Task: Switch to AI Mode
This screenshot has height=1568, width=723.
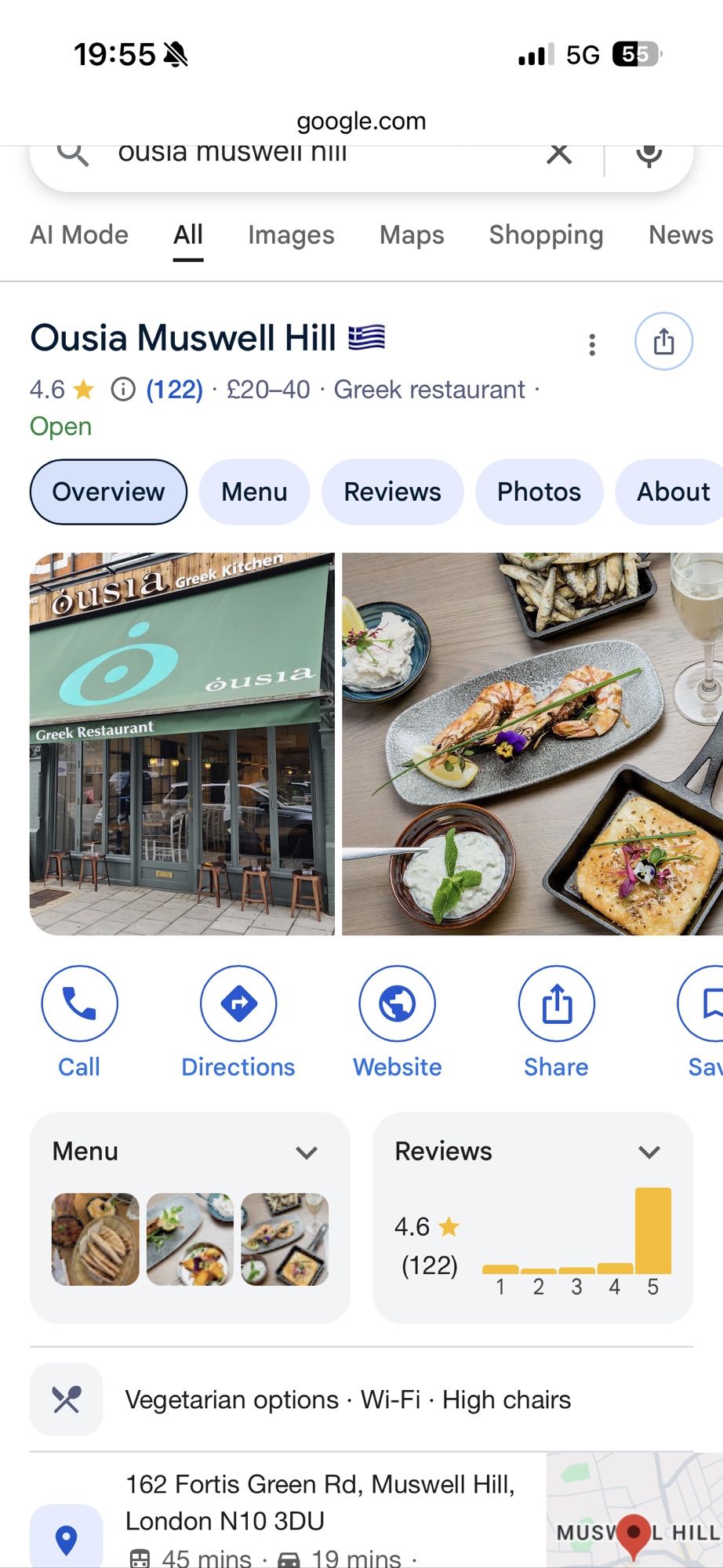Action: [x=79, y=235]
